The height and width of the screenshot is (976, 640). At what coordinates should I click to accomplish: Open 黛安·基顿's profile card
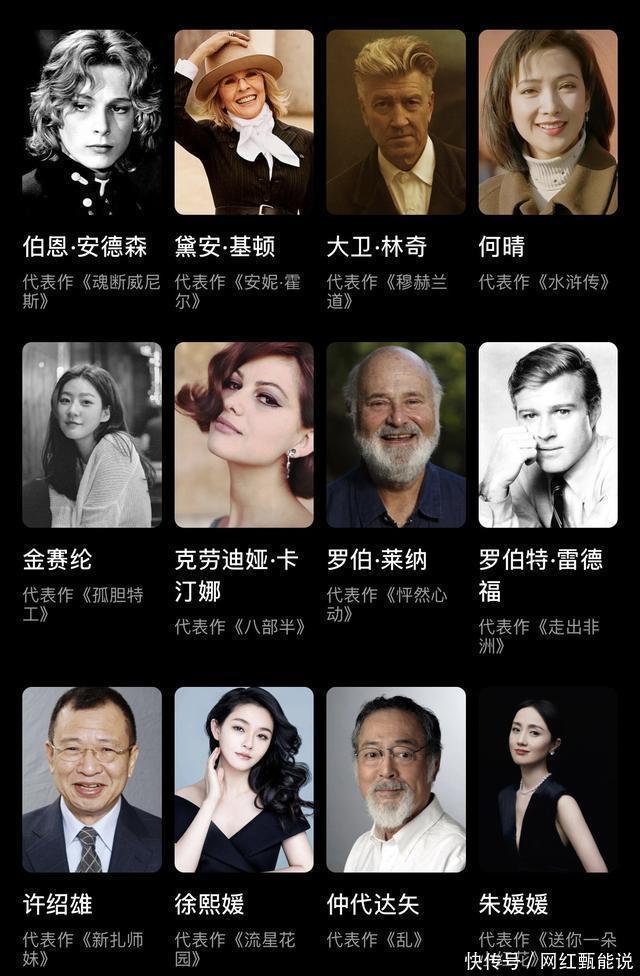tap(244, 170)
